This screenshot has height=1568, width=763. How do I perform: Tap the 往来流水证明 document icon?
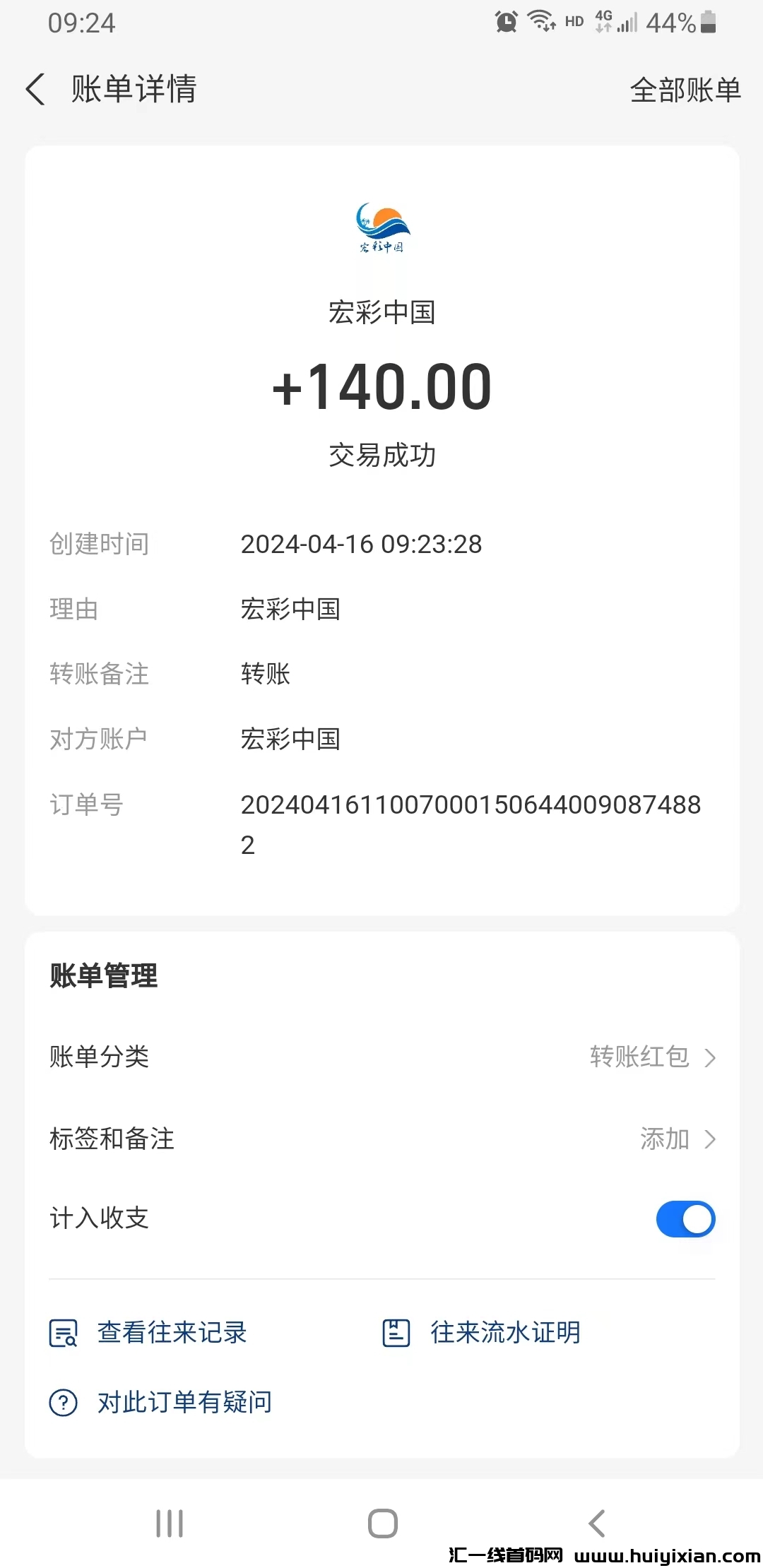pos(396,1332)
